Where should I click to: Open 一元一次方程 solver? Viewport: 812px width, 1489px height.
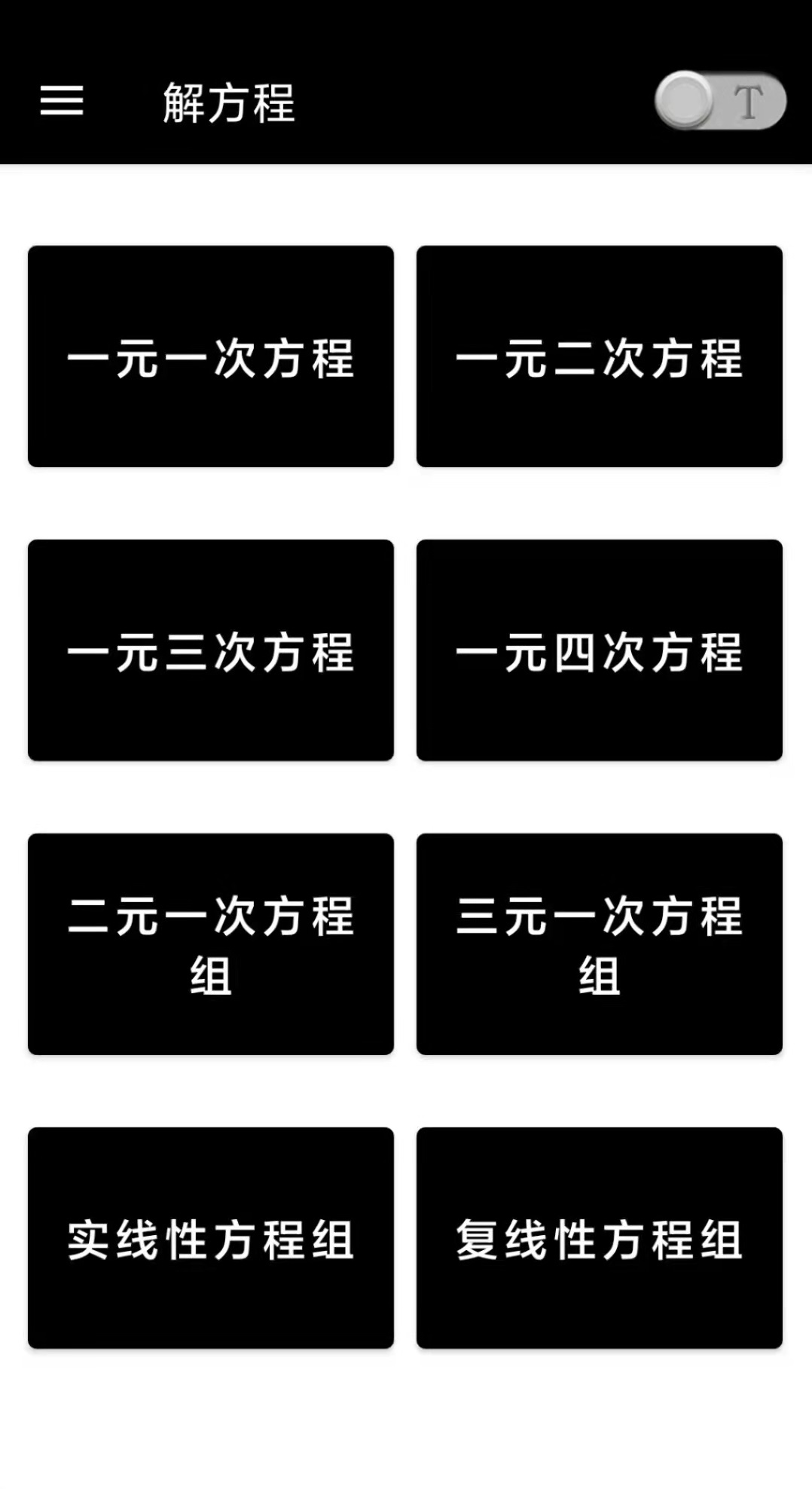coord(211,356)
